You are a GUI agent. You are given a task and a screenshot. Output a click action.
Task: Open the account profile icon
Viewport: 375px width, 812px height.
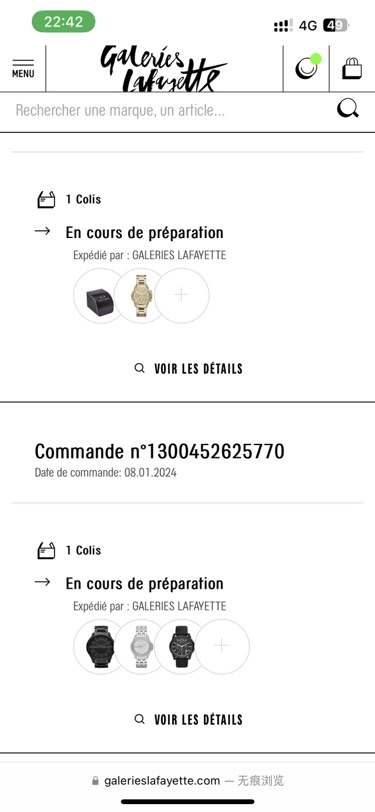click(x=308, y=67)
